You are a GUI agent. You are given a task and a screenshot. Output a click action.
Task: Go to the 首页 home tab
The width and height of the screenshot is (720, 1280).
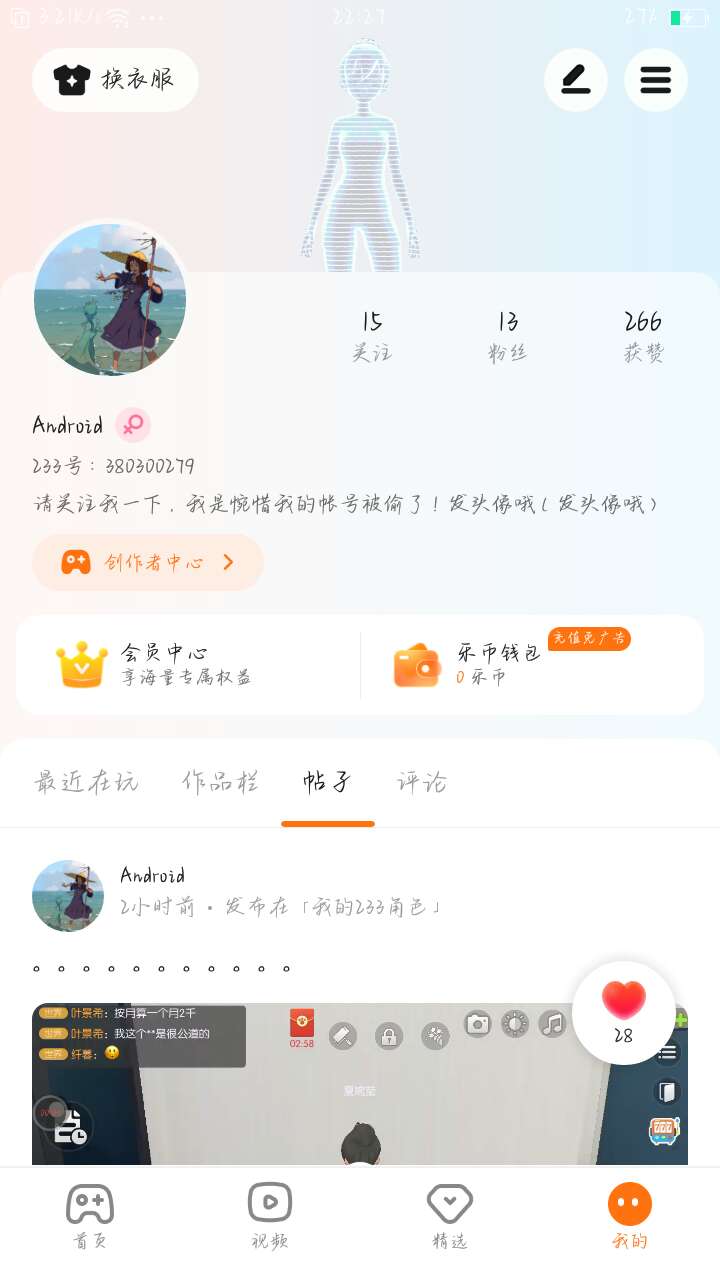click(x=90, y=1216)
